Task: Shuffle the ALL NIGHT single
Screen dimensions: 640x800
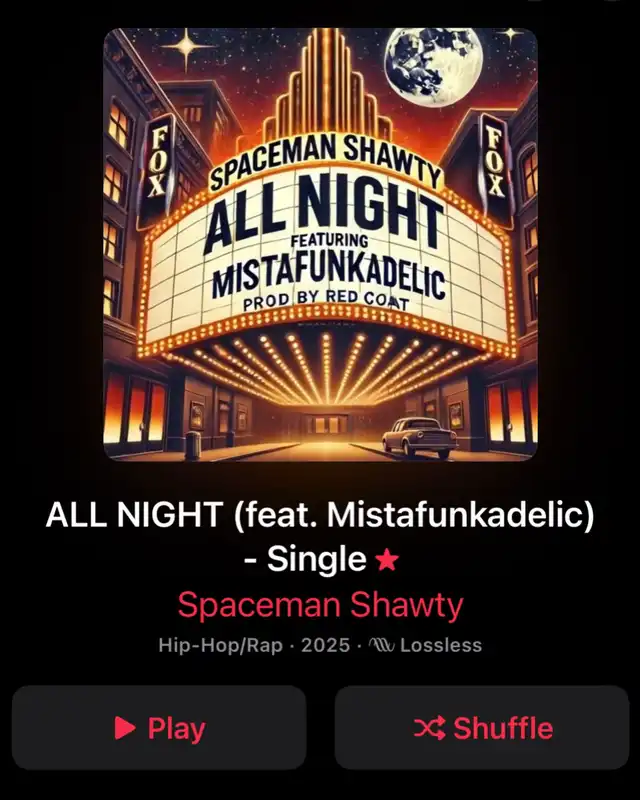Action: [483, 728]
